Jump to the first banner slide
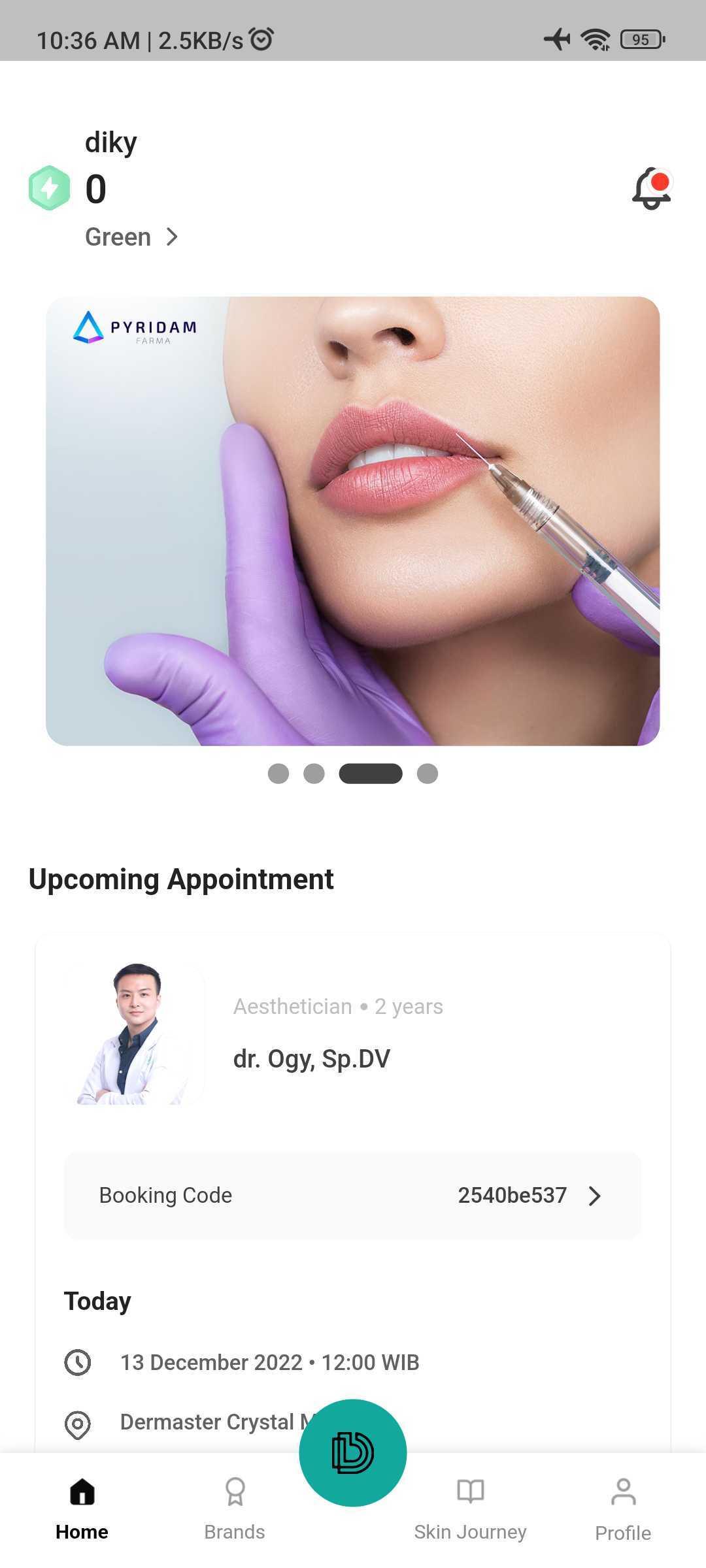 coord(278,774)
